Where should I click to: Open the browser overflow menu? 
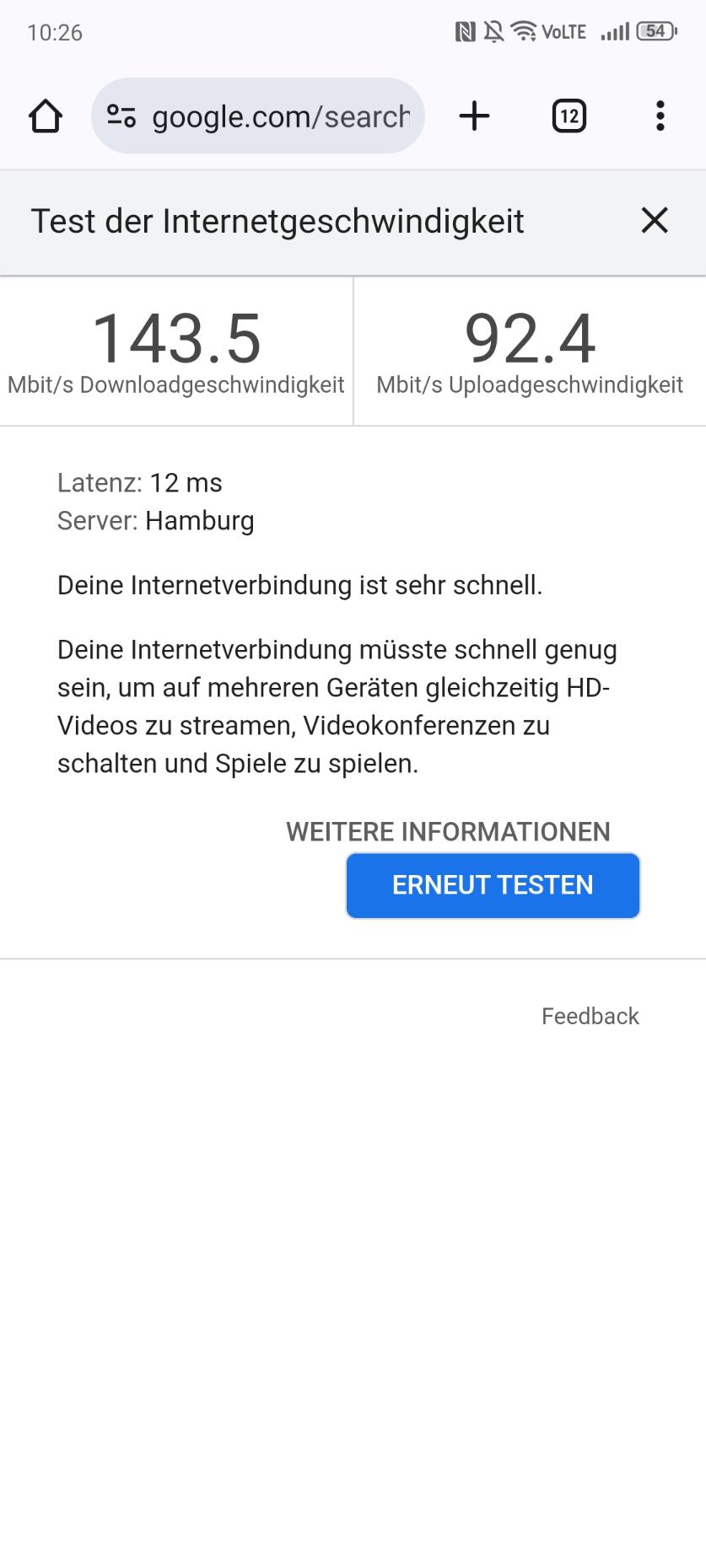click(x=660, y=116)
